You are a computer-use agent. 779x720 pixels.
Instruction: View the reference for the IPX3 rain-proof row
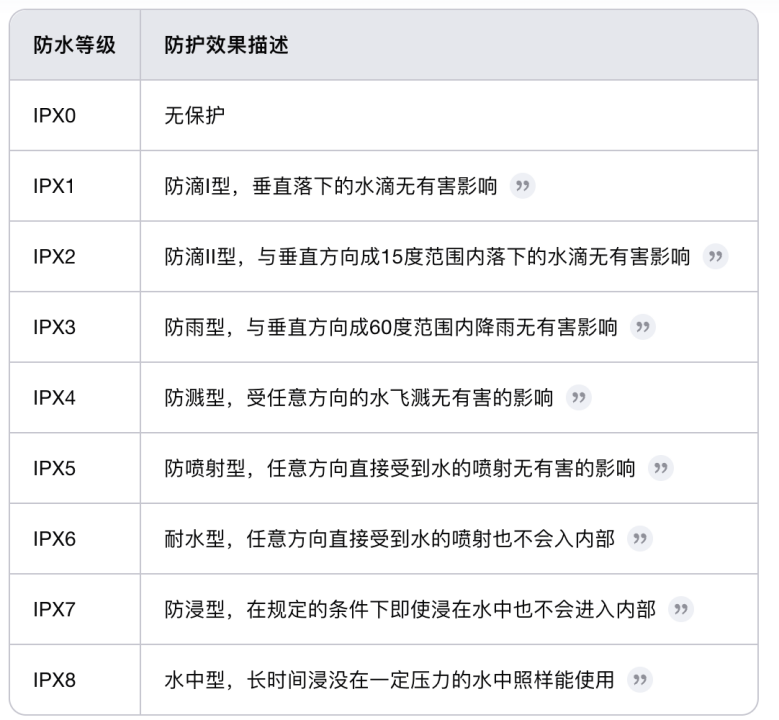click(x=643, y=327)
